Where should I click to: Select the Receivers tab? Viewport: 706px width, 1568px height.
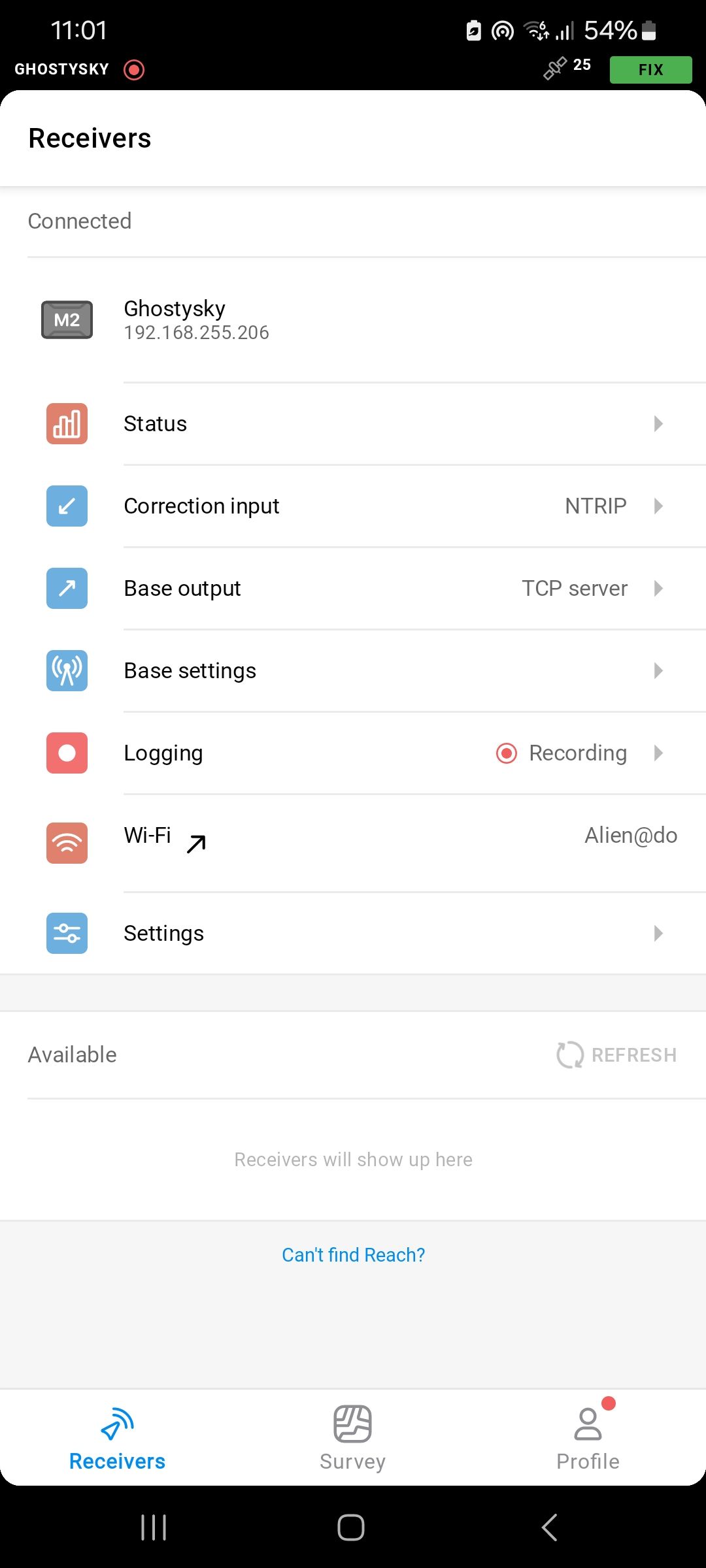tap(118, 1439)
